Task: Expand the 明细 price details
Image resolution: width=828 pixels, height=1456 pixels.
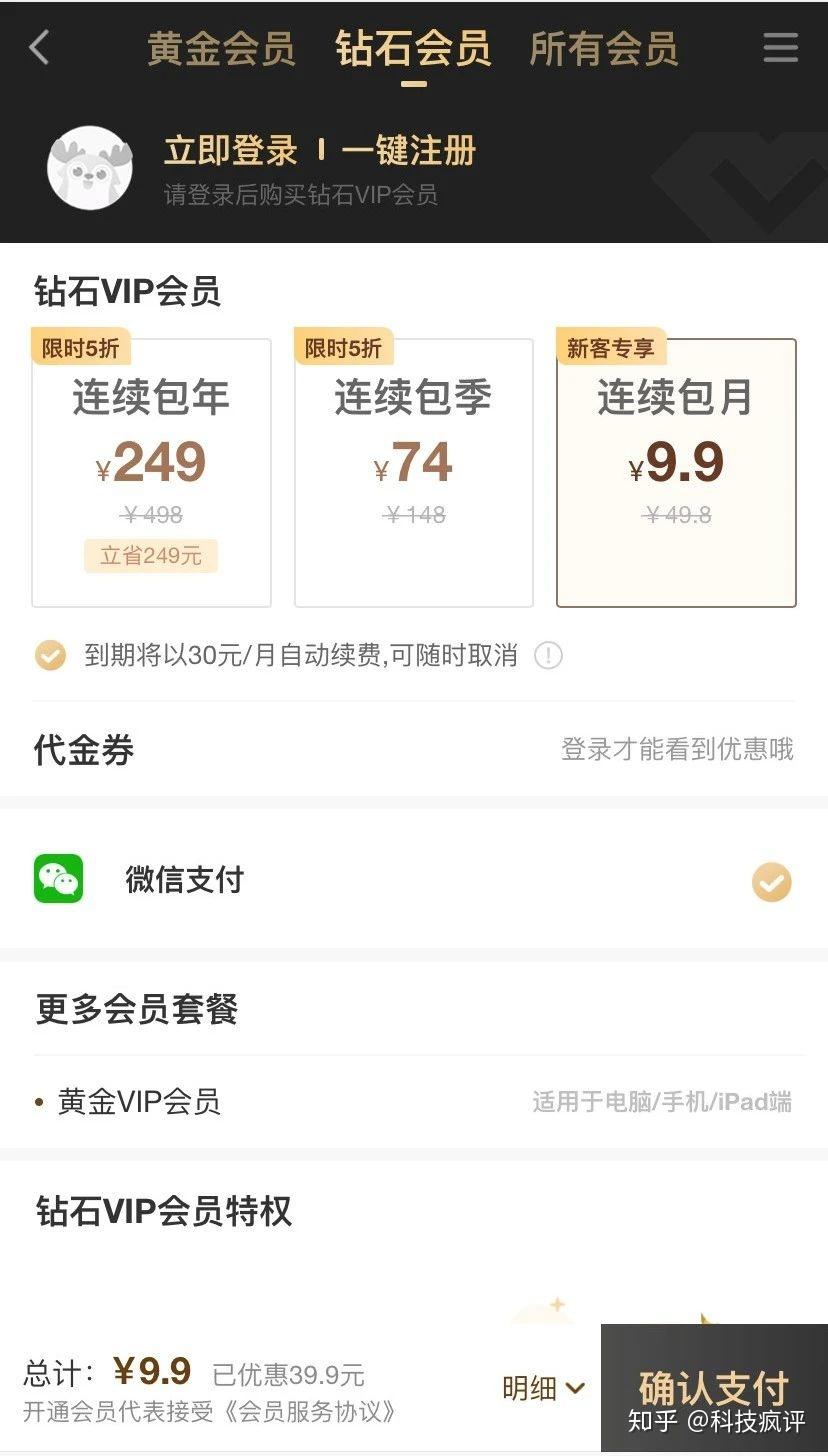Action: click(x=543, y=1388)
